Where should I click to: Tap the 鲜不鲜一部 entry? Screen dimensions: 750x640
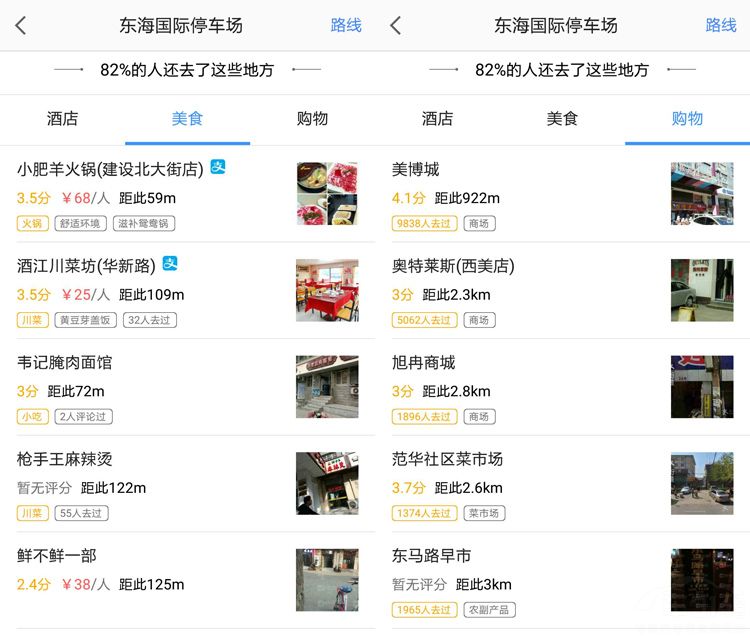click(57, 556)
